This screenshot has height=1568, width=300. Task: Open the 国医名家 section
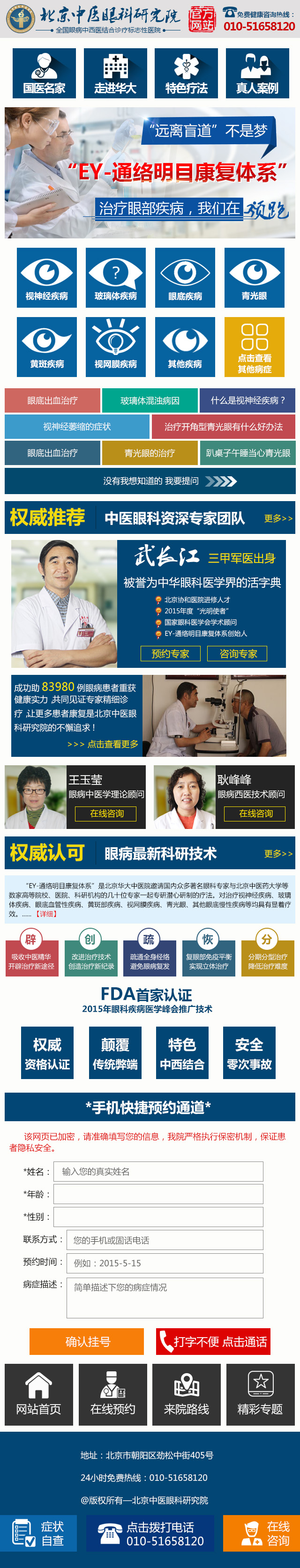coord(44,74)
